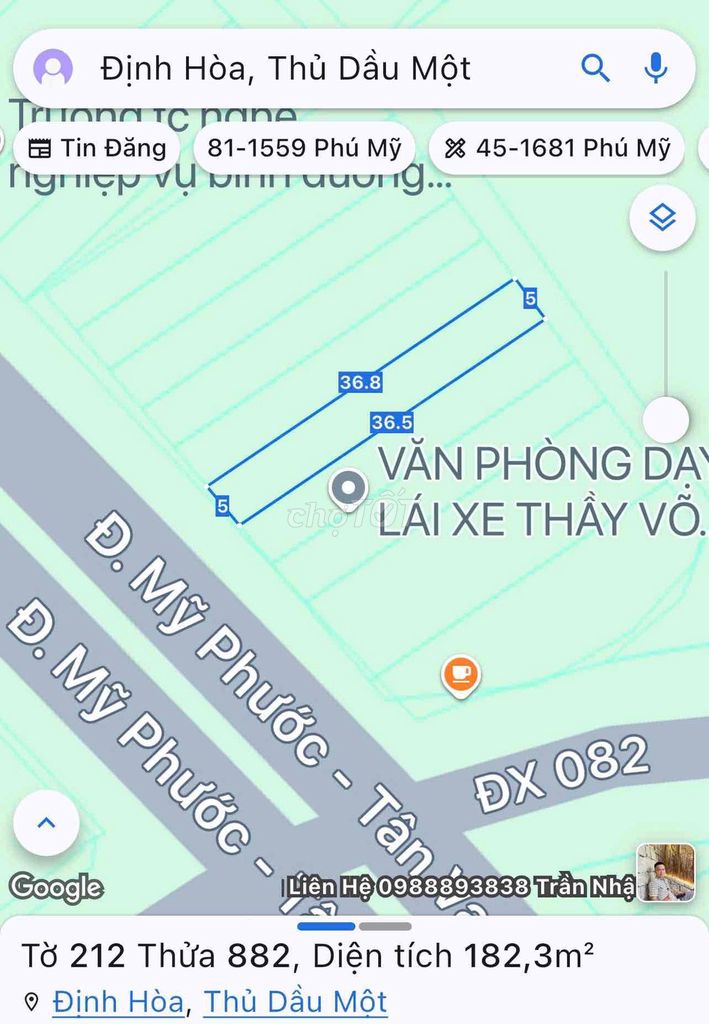Open the profile avatar in search bar
The width and height of the screenshot is (709, 1024).
[x=53, y=68]
